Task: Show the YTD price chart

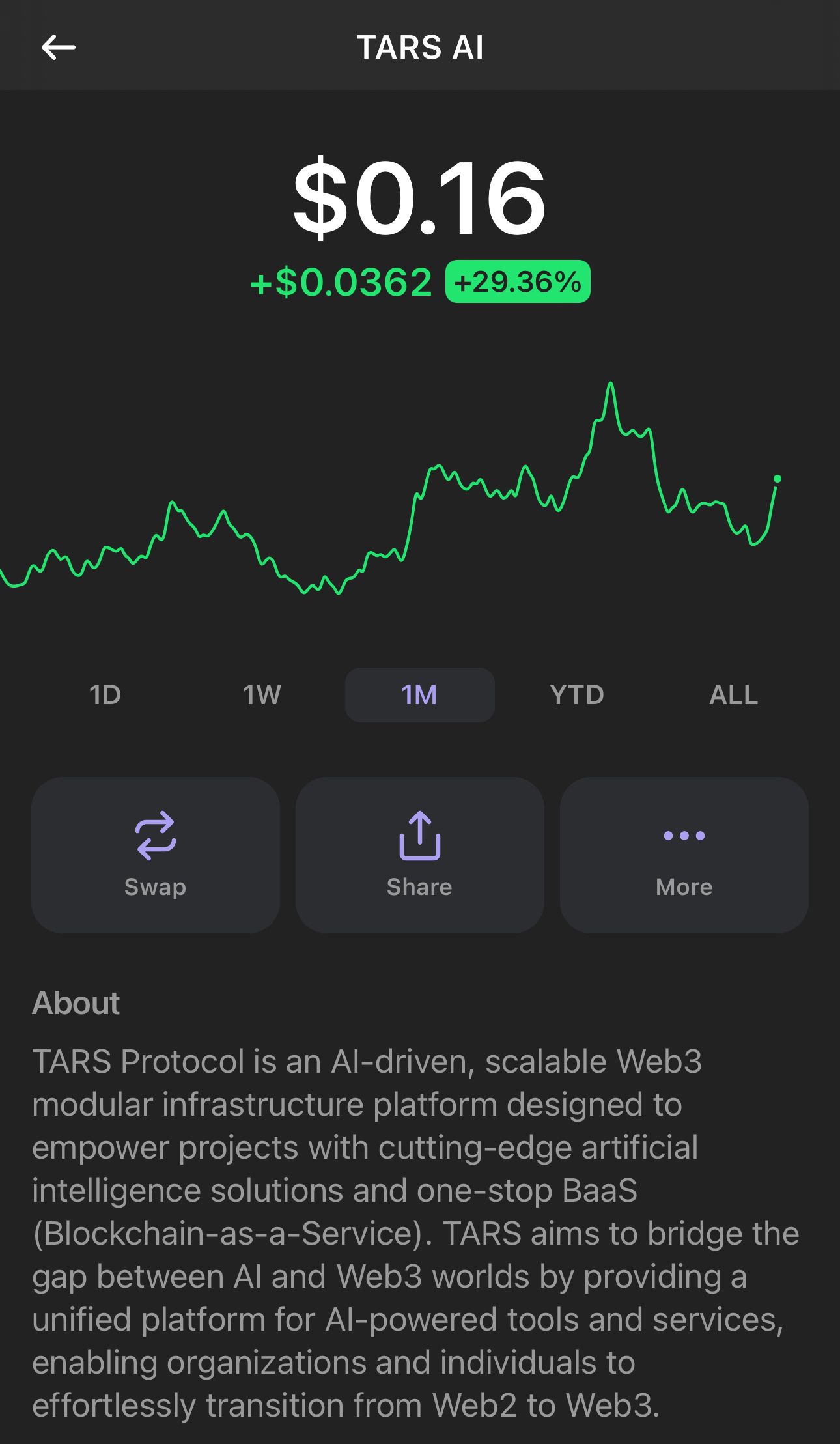Action: tap(577, 695)
